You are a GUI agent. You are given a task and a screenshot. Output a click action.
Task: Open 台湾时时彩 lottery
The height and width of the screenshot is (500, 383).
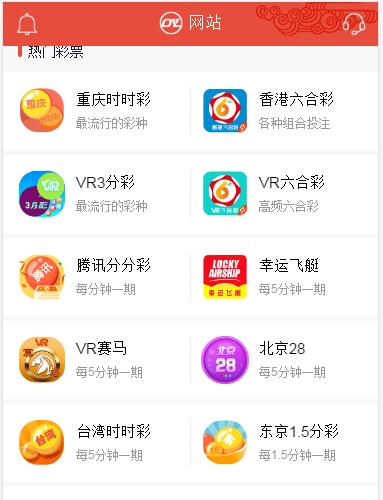(x=97, y=443)
